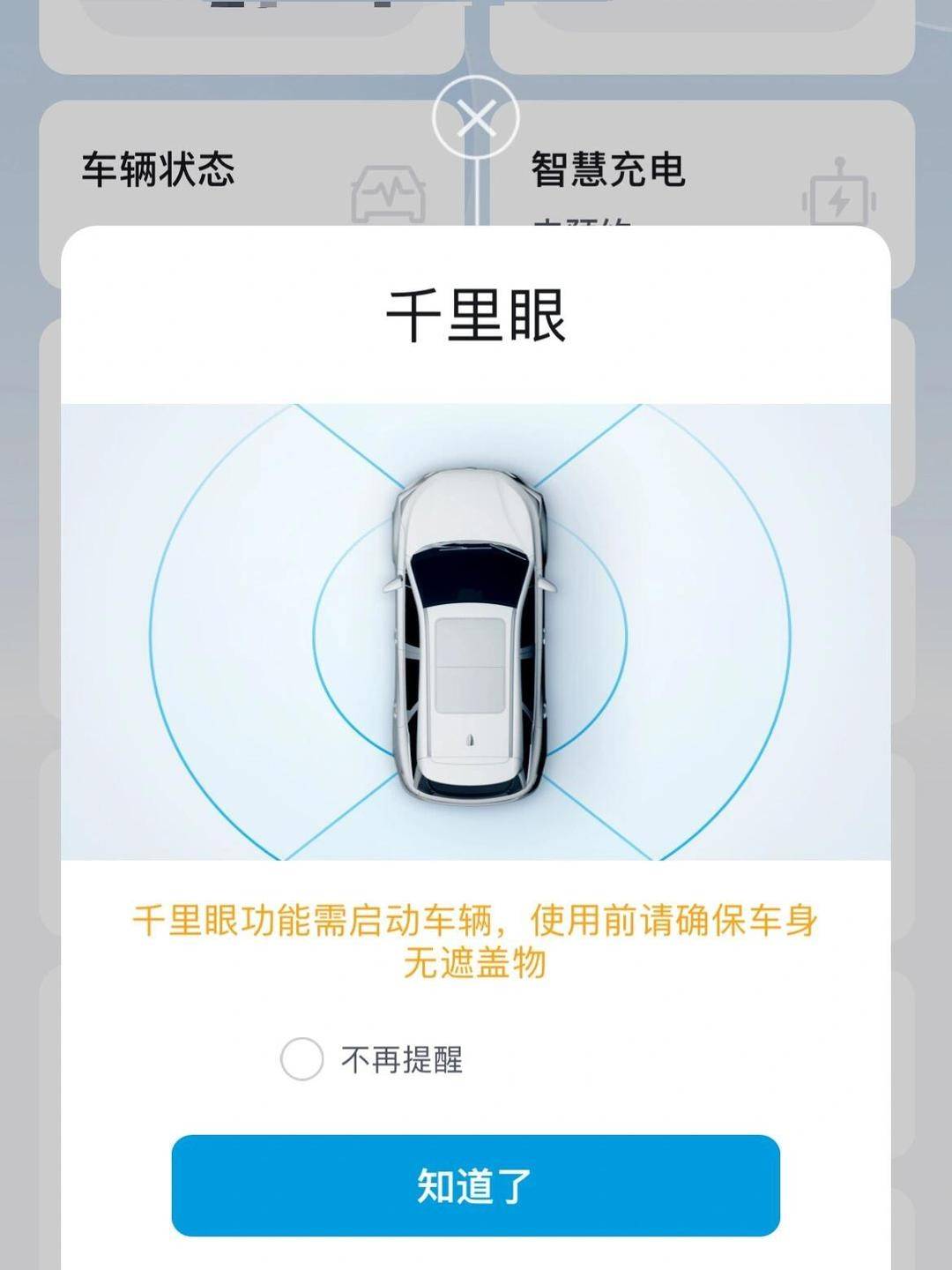Close the 千里眼 dialog with the X
The height and width of the screenshot is (1270, 952).
[x=476, y=118]
